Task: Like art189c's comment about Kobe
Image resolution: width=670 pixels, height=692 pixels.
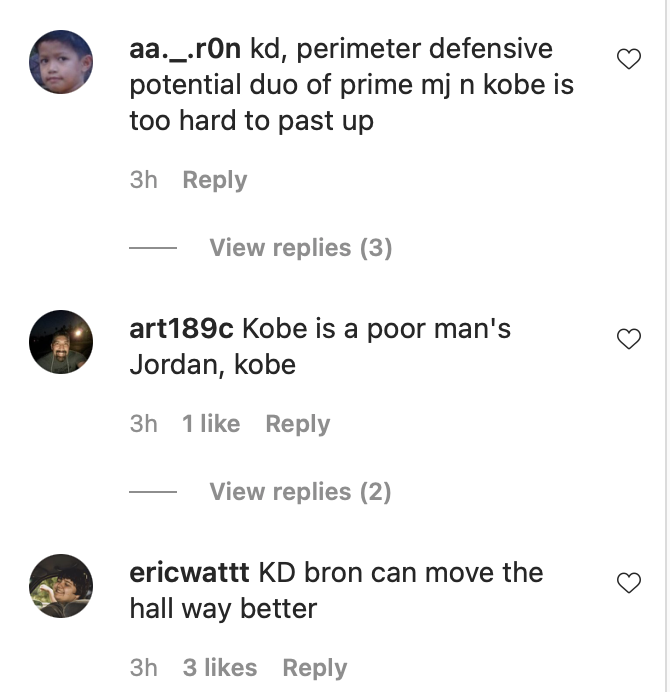Action: click(x=628, y=340)
